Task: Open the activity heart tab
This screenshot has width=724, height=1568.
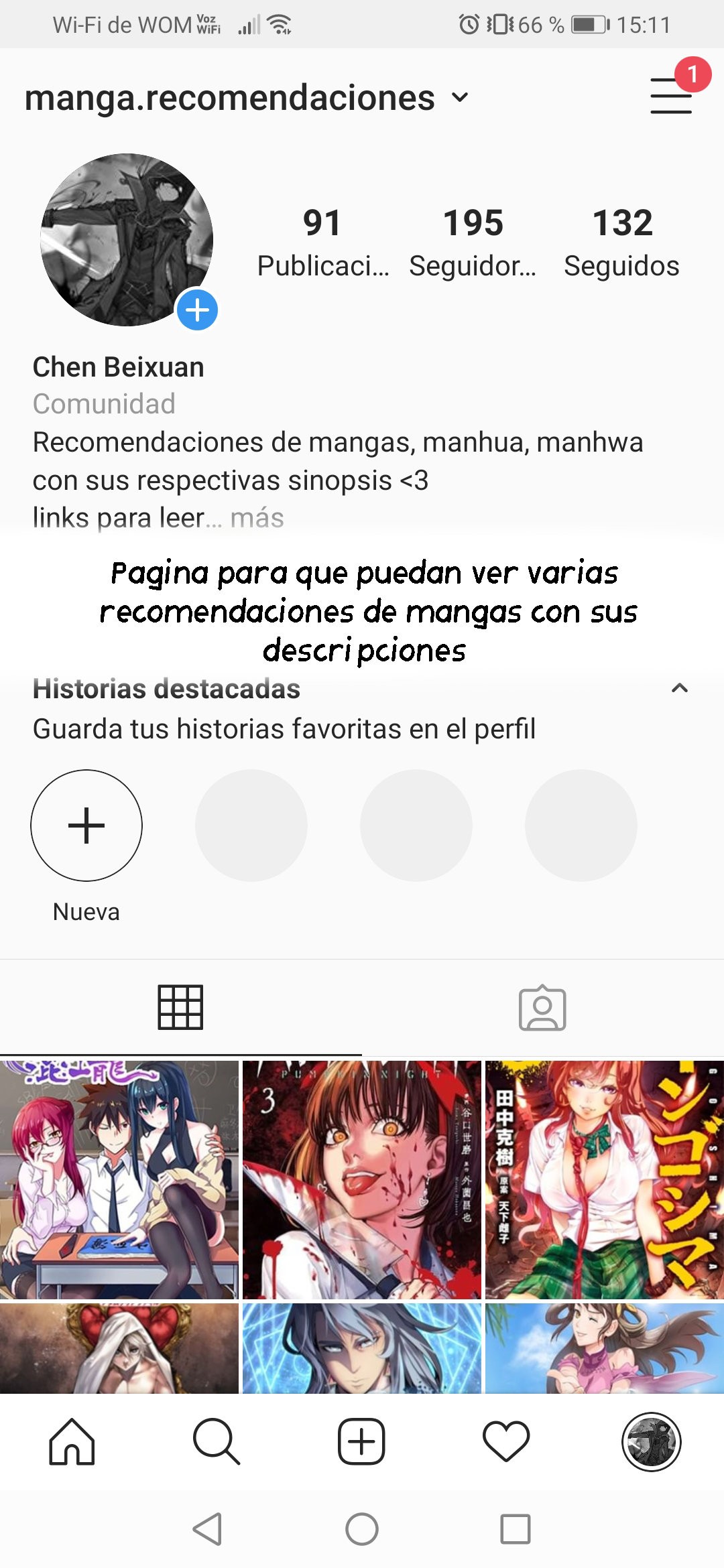Action: [506, 1441]
